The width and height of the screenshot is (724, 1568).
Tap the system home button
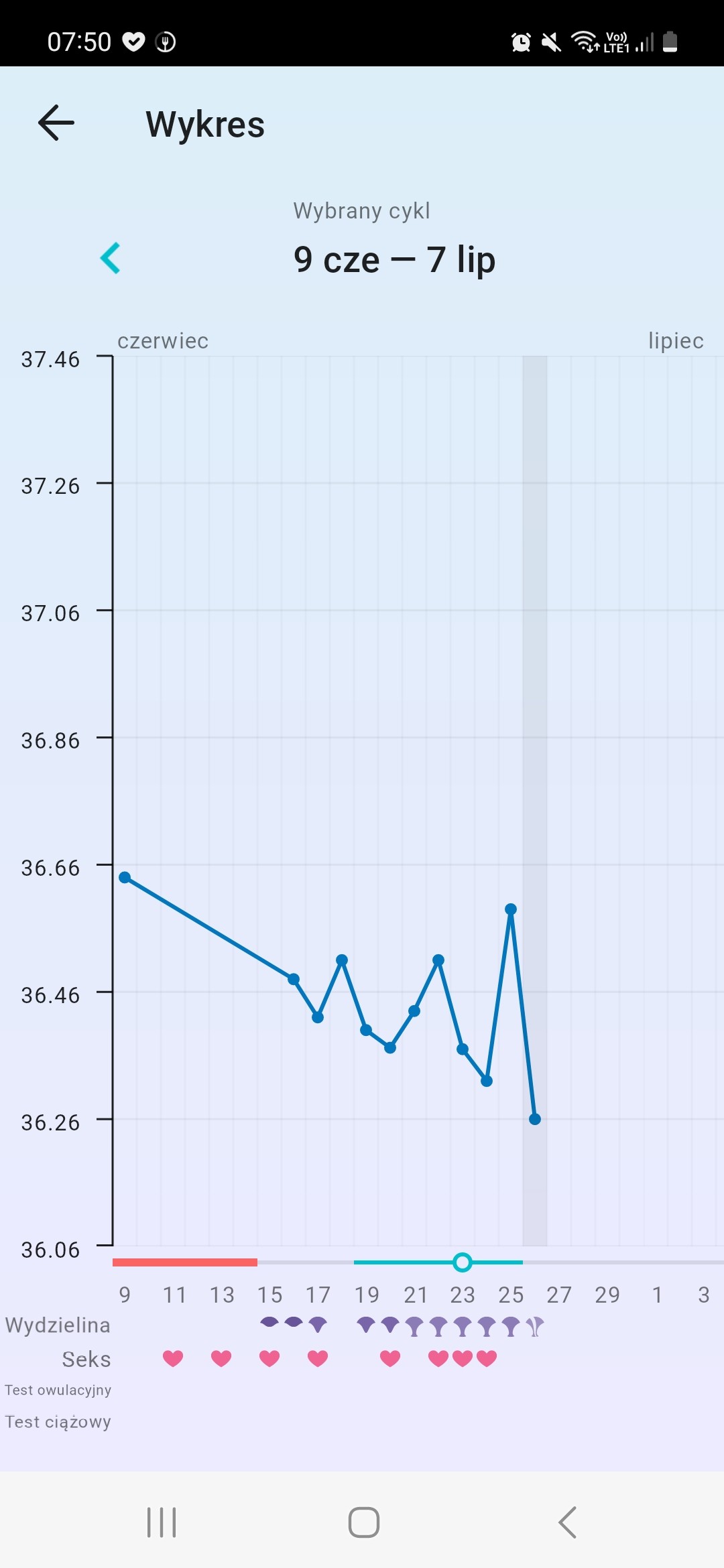pos(363,1522)
